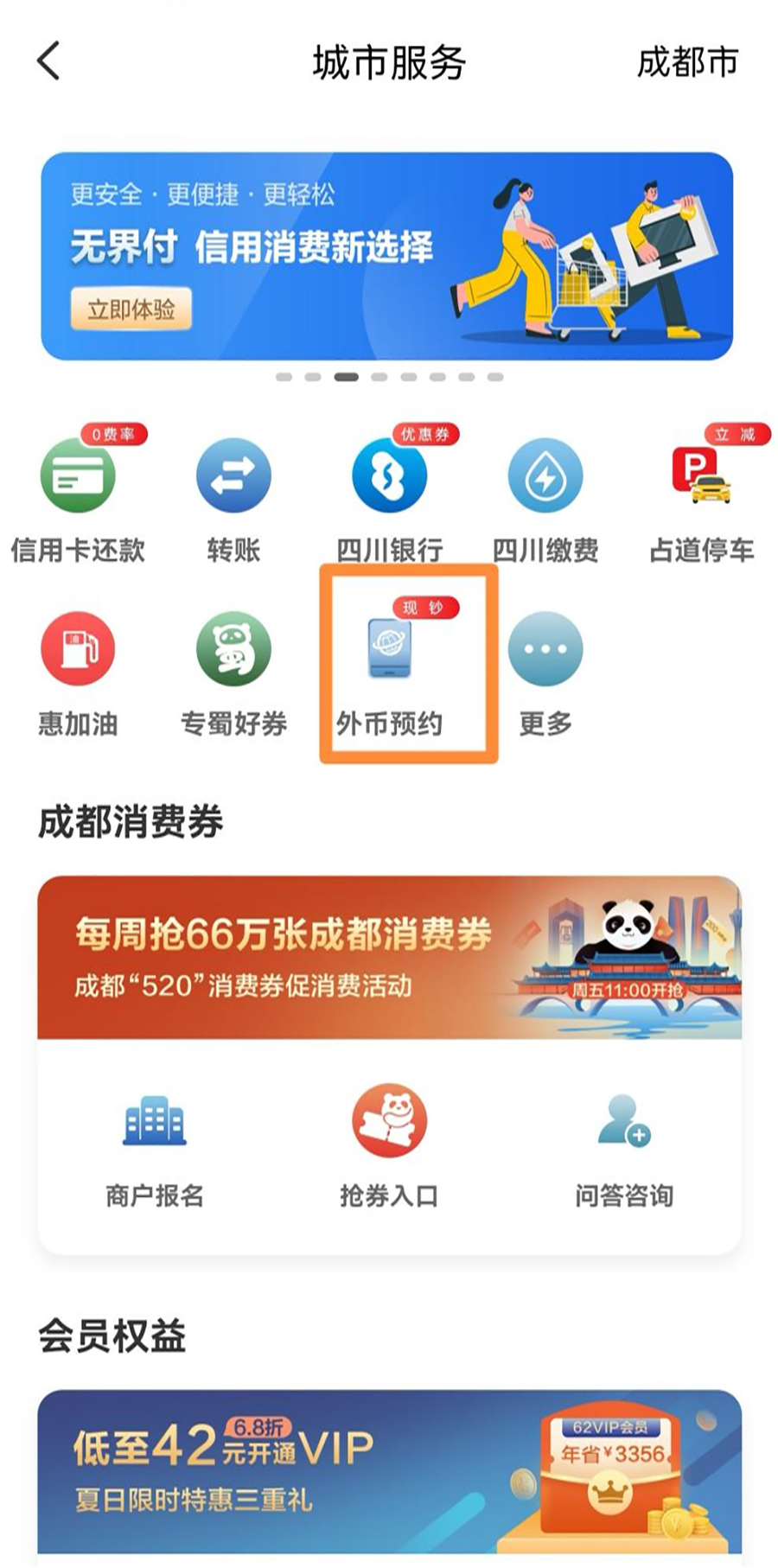Open the 每周抢66万张成都消费券 banner

point(389,957)
